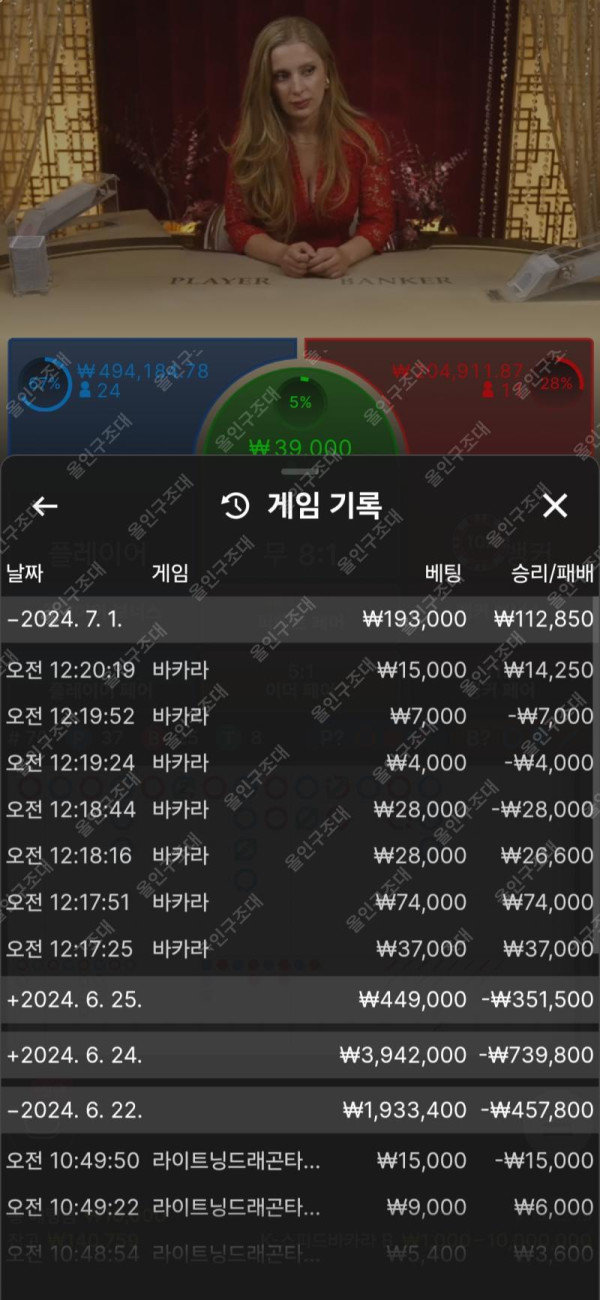Go back from the game history panel
Viewport: 600px width, 1300px height.
pyautogui.click(x=45, y=506)
